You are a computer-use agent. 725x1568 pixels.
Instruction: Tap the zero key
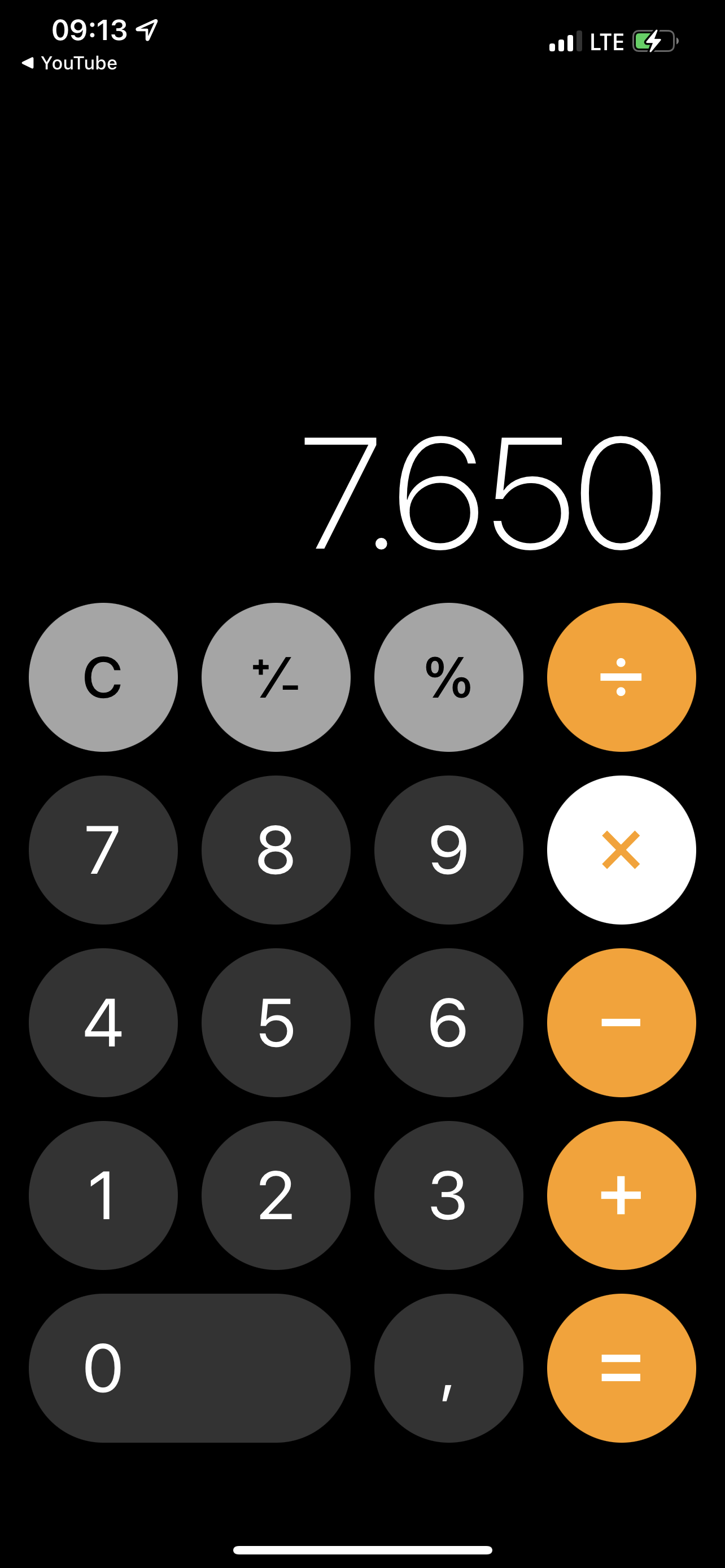click(189, 1368)
